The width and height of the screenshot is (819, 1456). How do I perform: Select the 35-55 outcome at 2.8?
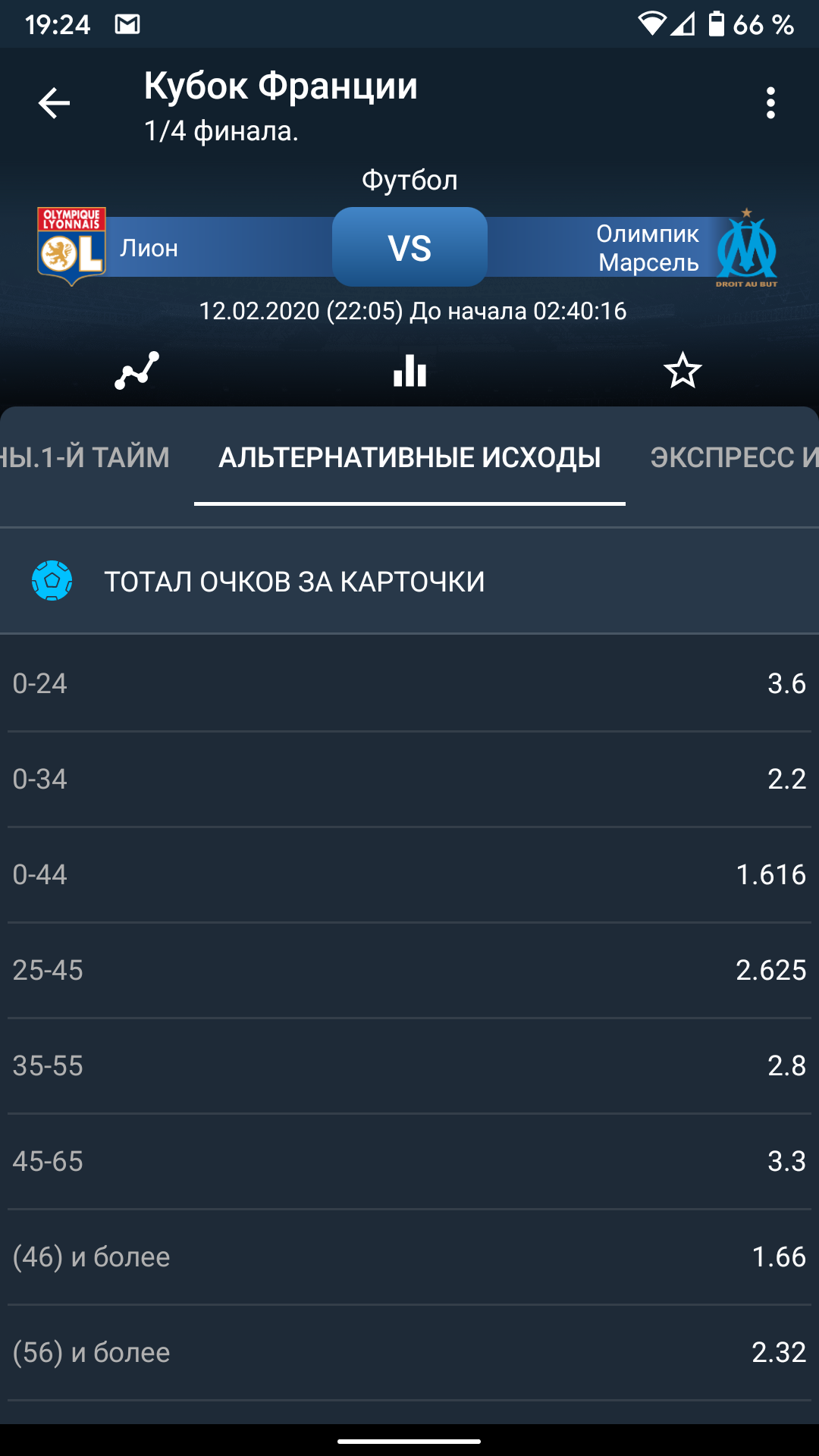tap(409, 1065)
